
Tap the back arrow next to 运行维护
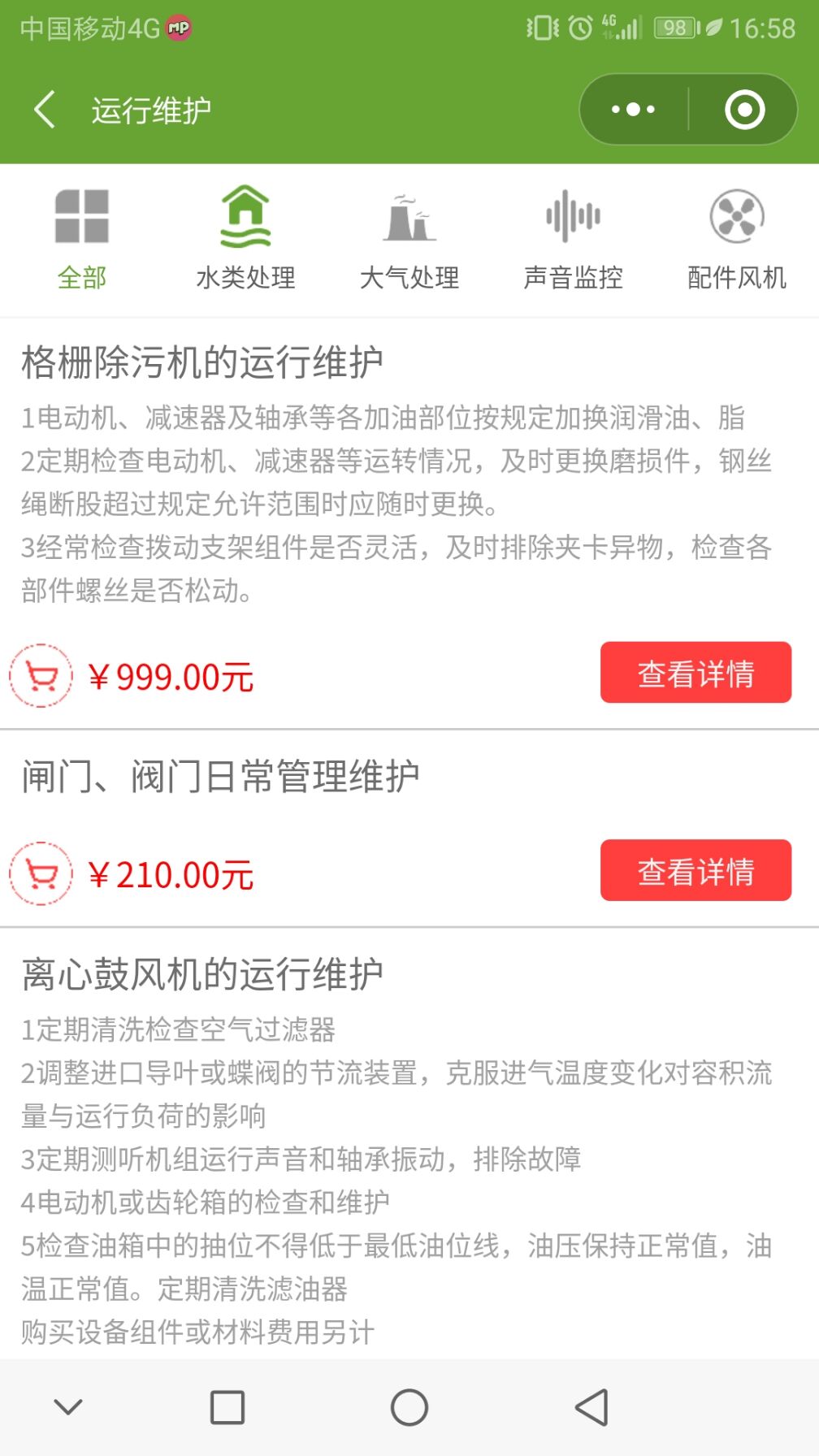(x=43, y=108)
